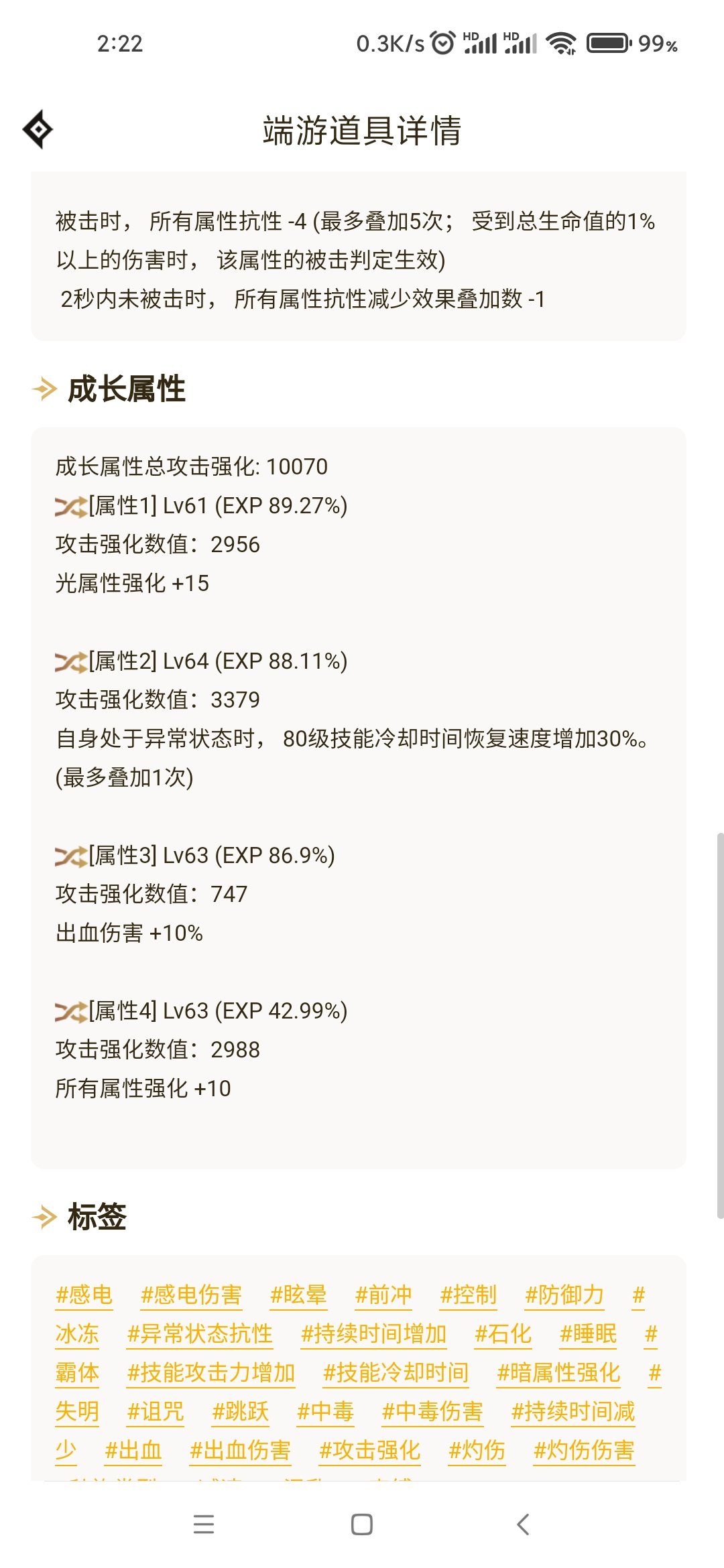Screen dimensions: 724x1568
Task: Tap the diamond icon in the header
Action: [x=38, y=129]
